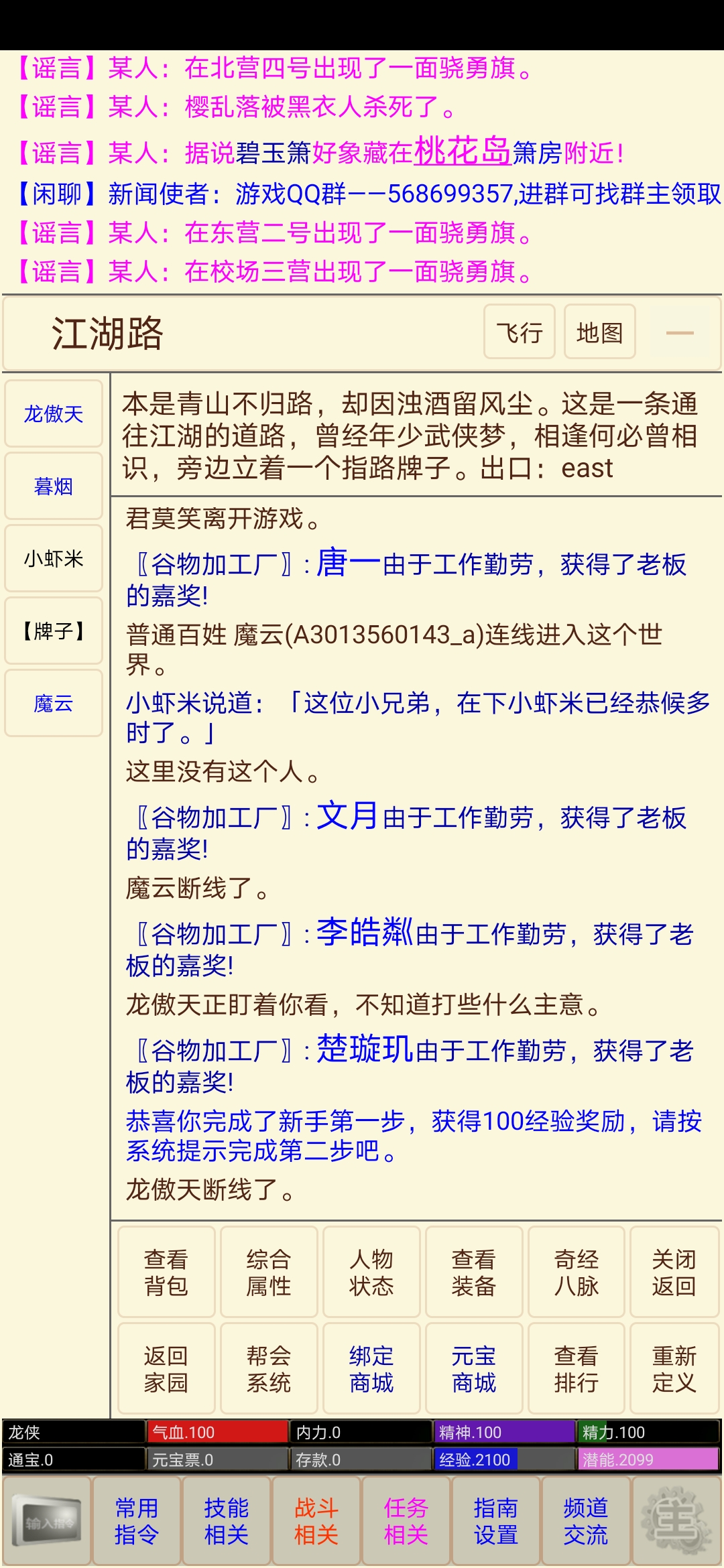Open the 元宝商城 shop
The height and width of the screenshot is (1568, 724).
tap(475, 1368)
